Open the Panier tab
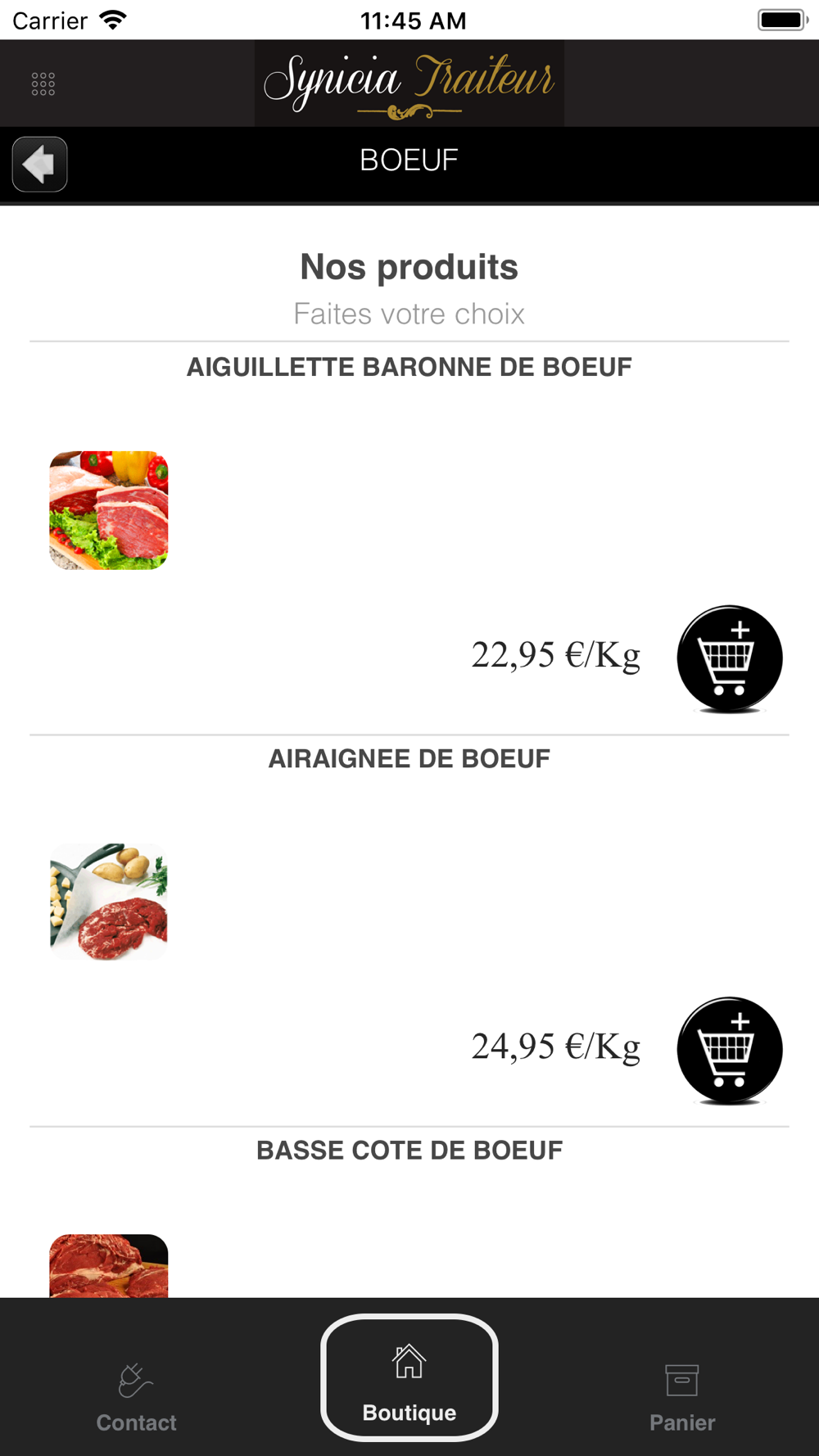The image size is (819, 1456). coord(682,1397)
